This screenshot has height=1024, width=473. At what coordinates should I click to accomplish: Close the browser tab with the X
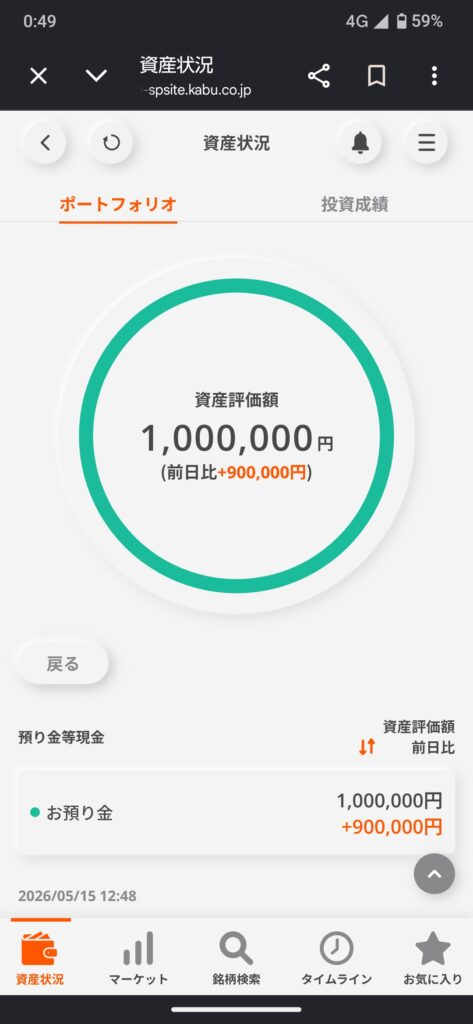click(x=39, y=76)
